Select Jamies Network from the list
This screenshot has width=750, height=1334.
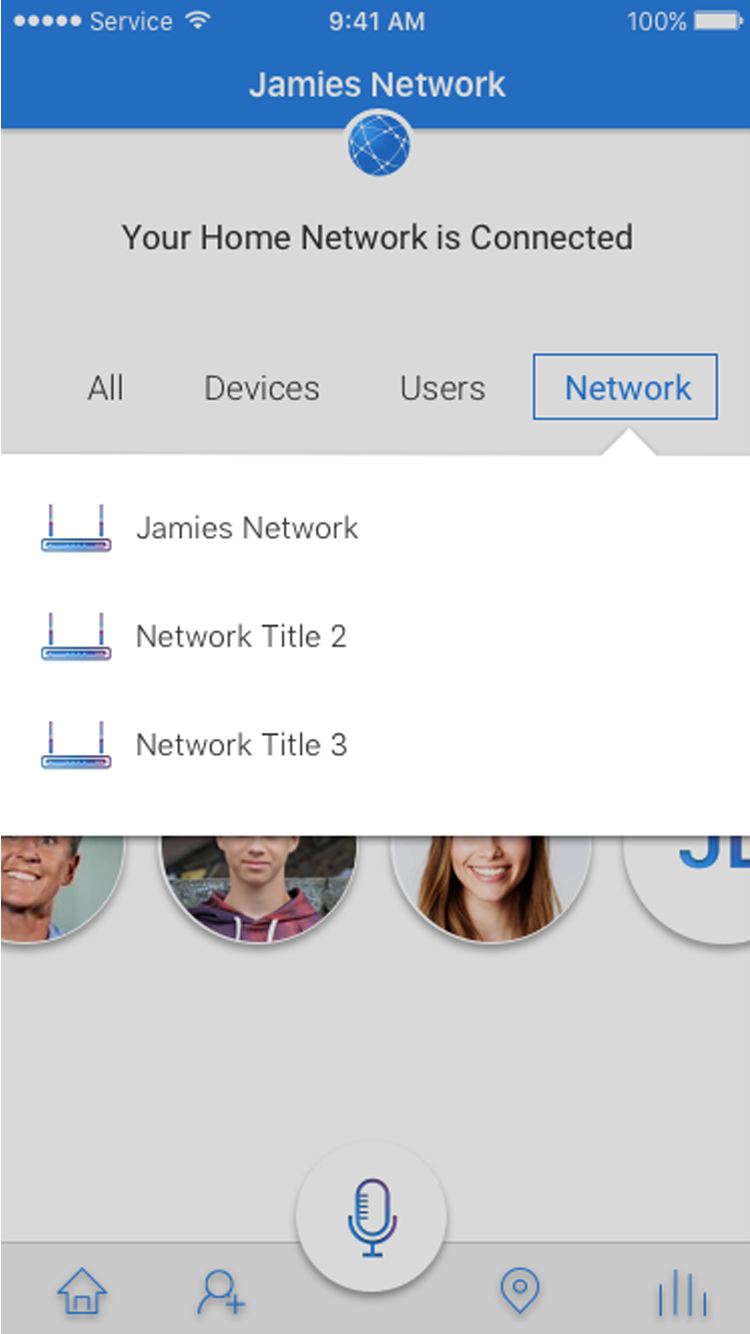click(x=375, y=528)
